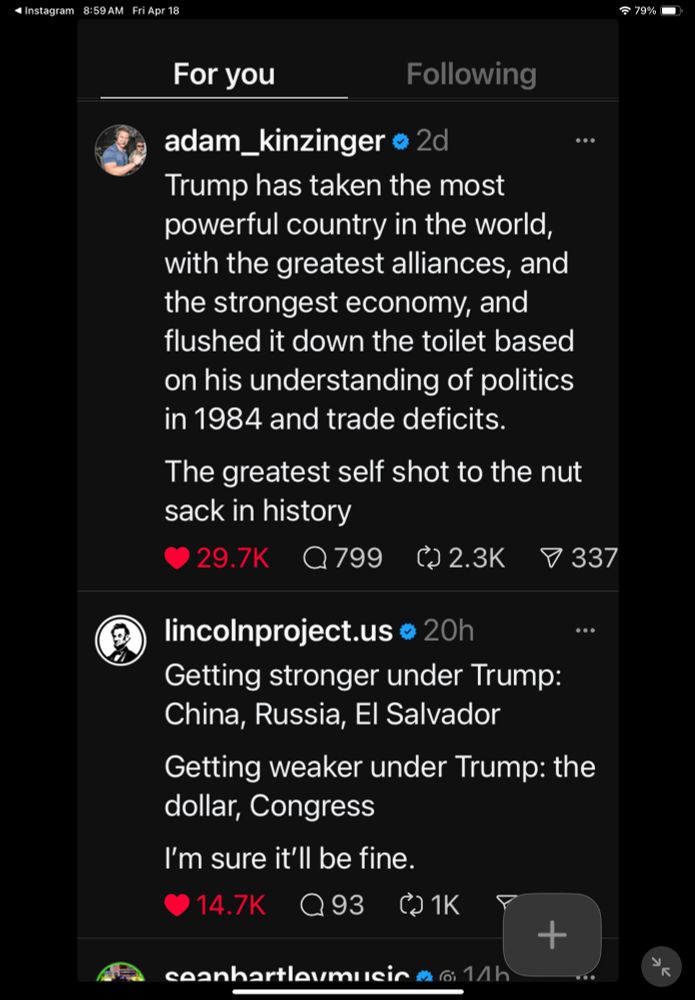The height and width of the screenshot is (1000, 695).
Task: Like adam_kinzinger's post
Action: click(x=178, y=558)
